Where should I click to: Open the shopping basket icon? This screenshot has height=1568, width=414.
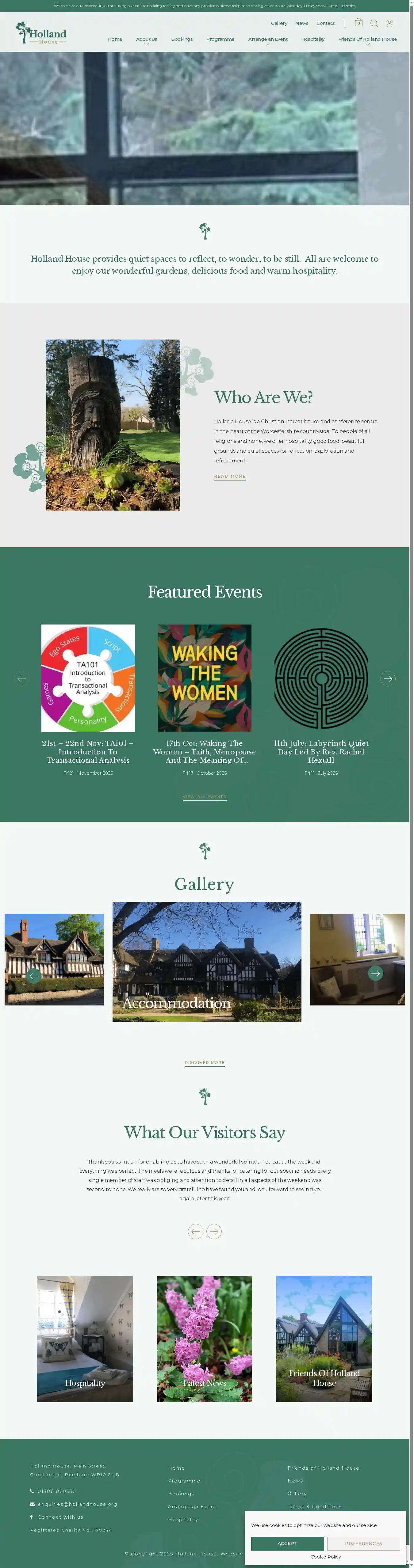(358, 22)
